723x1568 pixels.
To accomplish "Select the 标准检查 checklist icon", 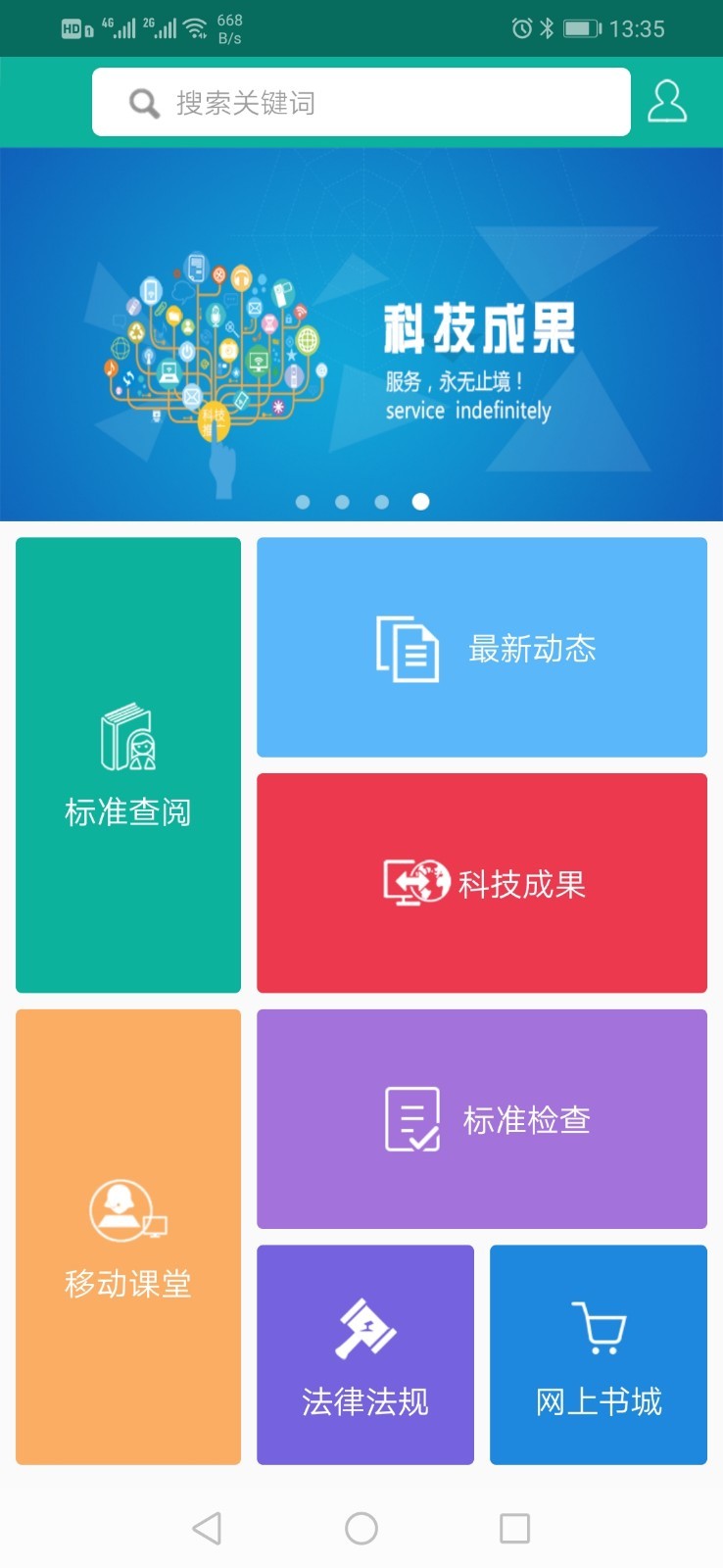I will click(412, 1117).
